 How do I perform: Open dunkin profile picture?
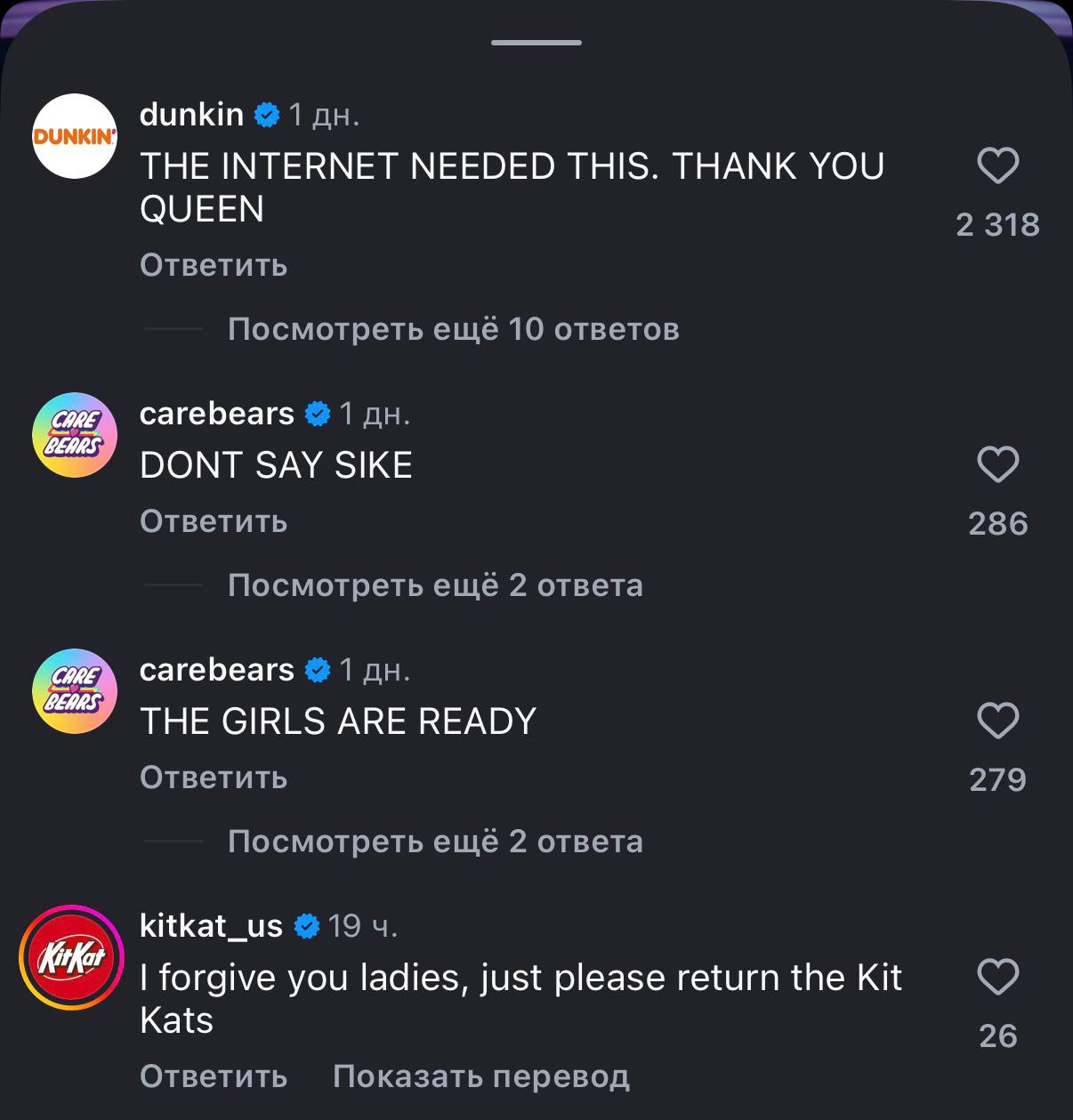[x=75, y=136]
